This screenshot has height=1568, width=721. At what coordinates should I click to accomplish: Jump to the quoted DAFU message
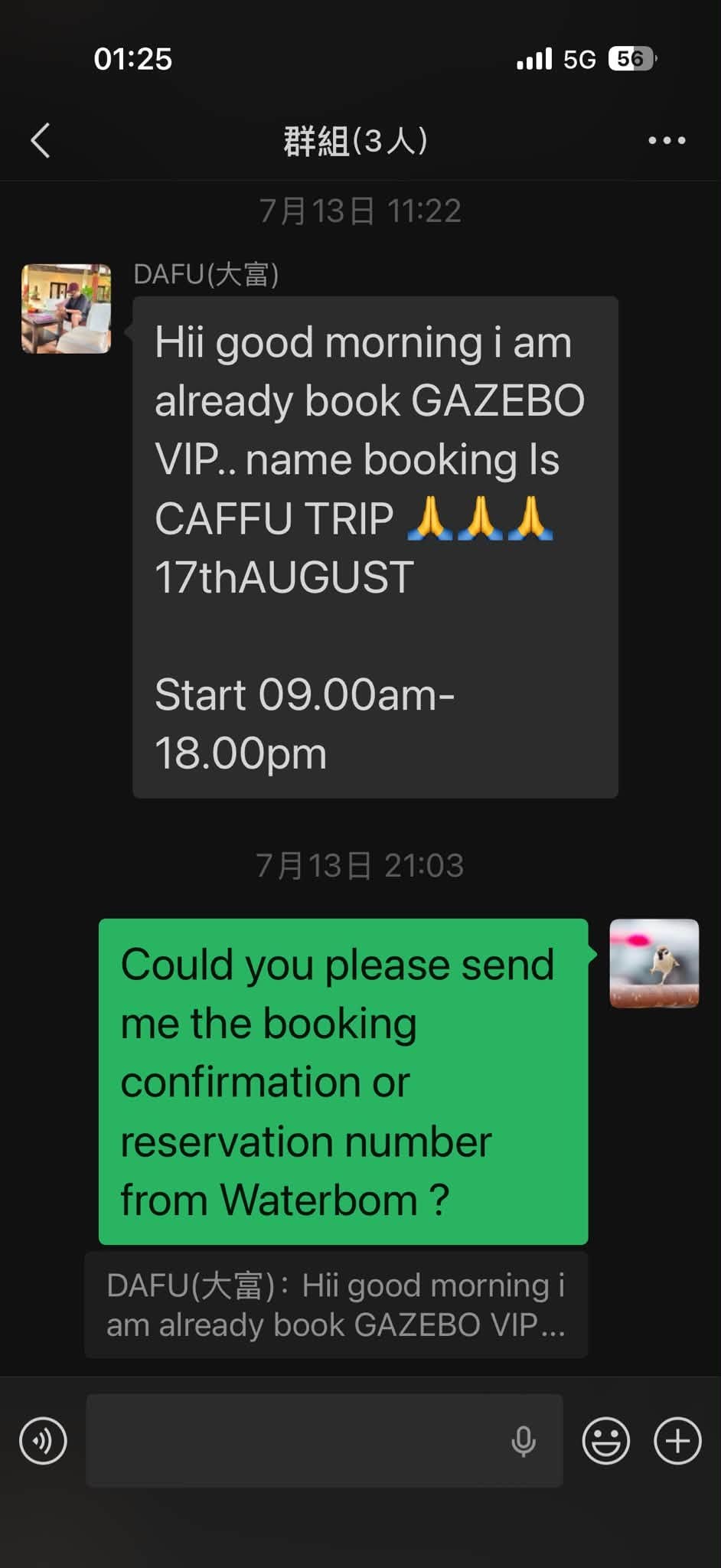[x=336, y=1305]
